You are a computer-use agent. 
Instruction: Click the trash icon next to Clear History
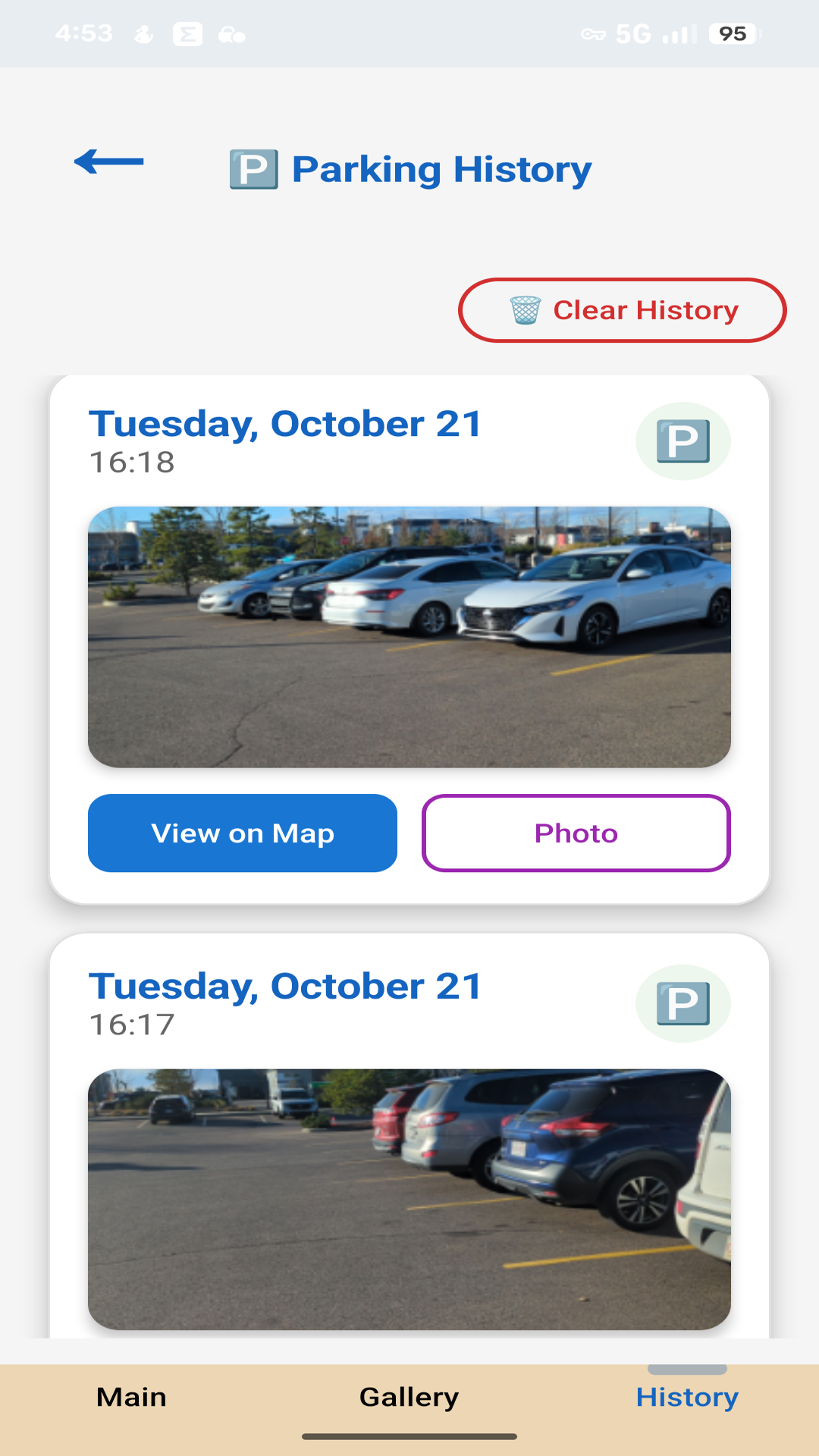pyautogui.click(x=523, y=309)
